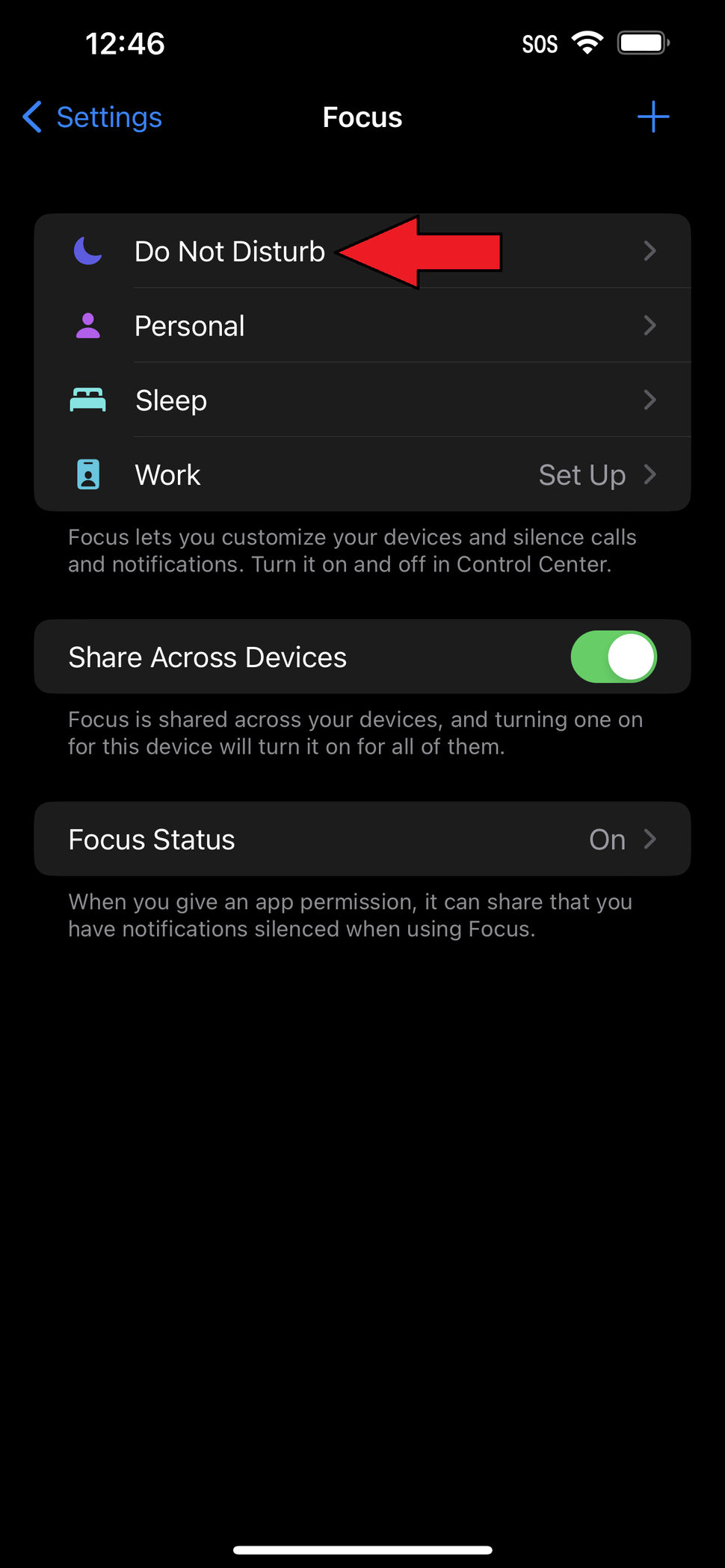Viewport: 725px width, 1568px height.
Task: Open Personal Focus via its chevron
Action: click(x=650, y=325)
